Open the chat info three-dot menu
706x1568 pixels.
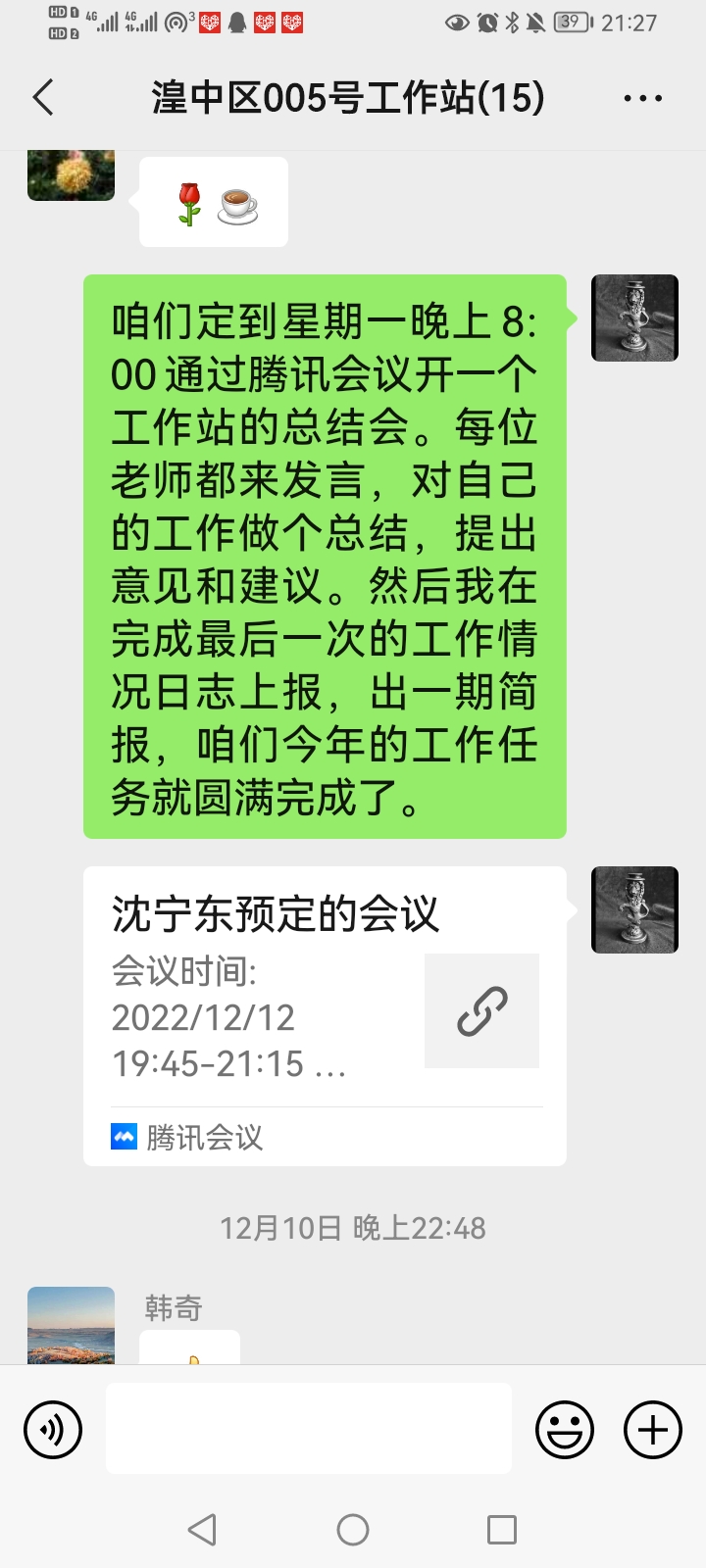tap(643, 98)
